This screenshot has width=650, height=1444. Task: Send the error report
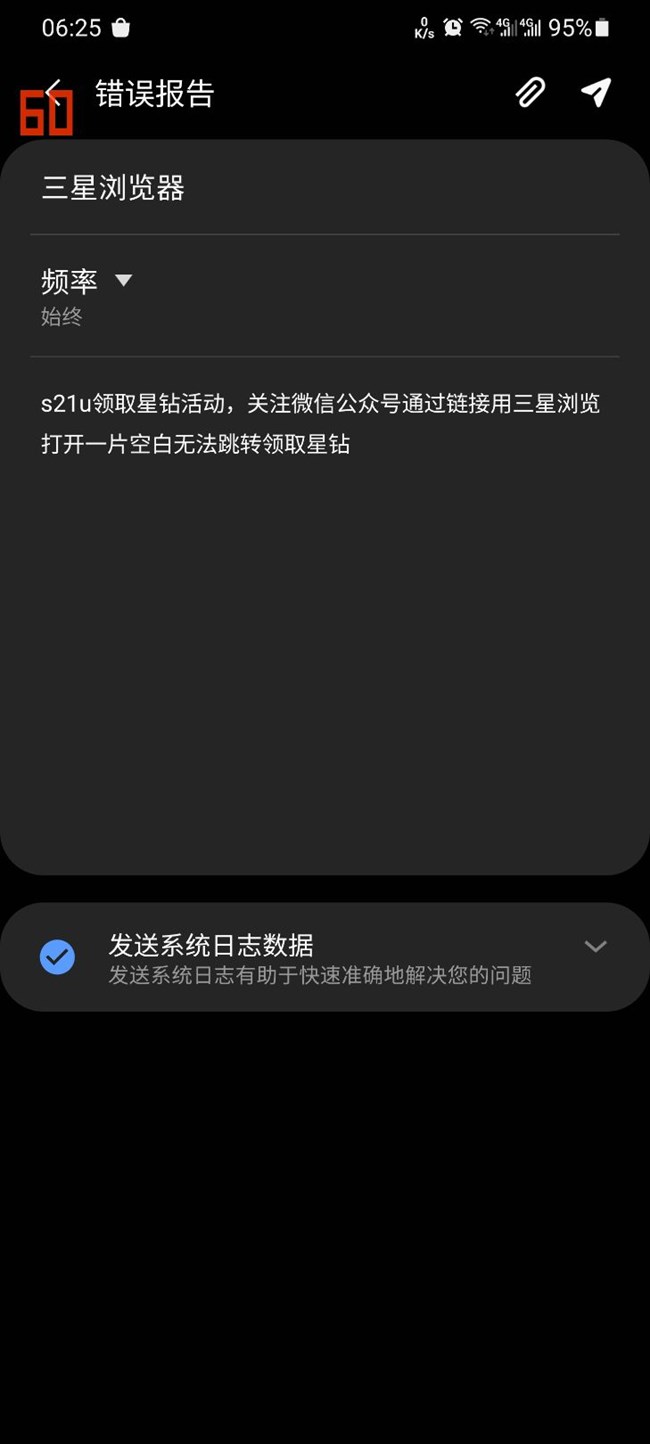596,92
